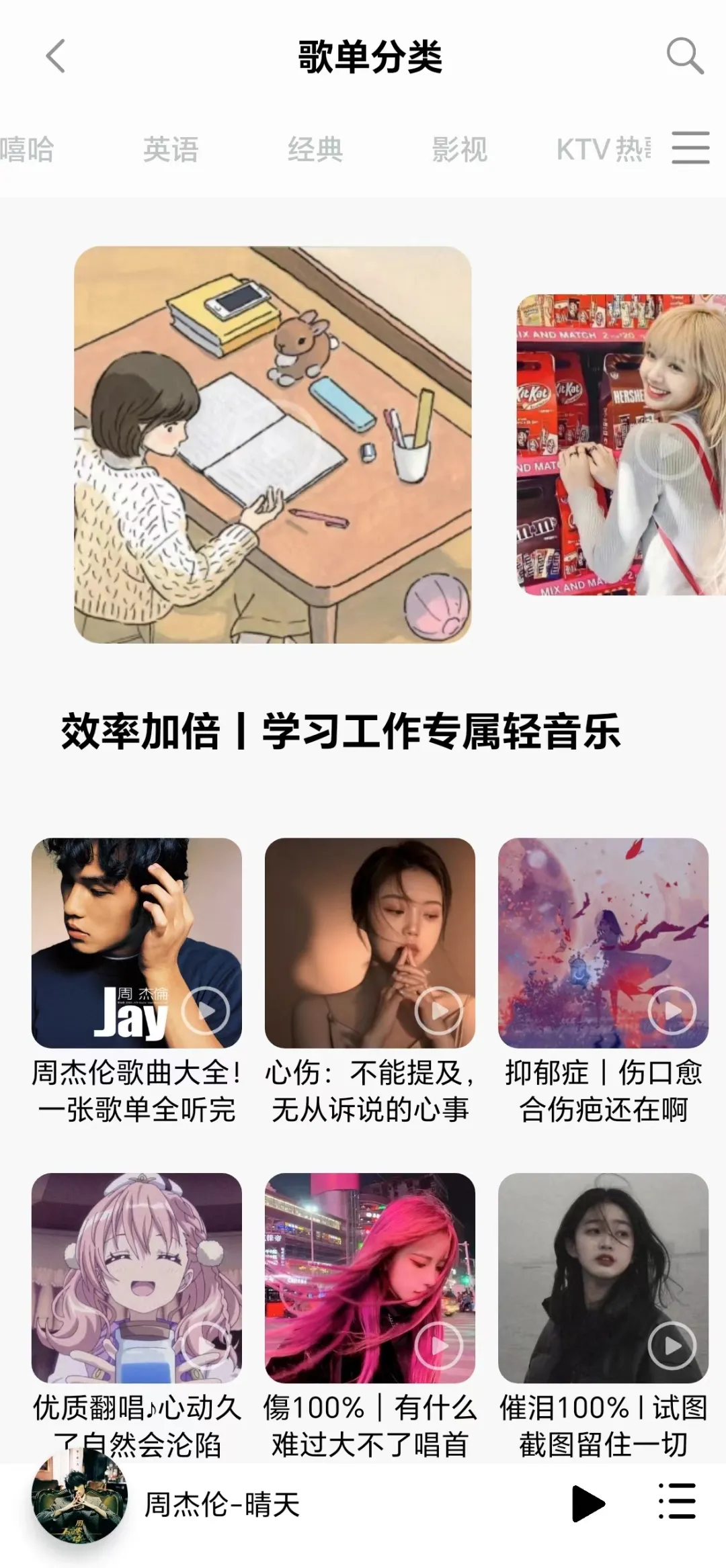The image size is (726, 1568).
Task: Switch to the 英语 category tab
Action: [x=171, y=149]
